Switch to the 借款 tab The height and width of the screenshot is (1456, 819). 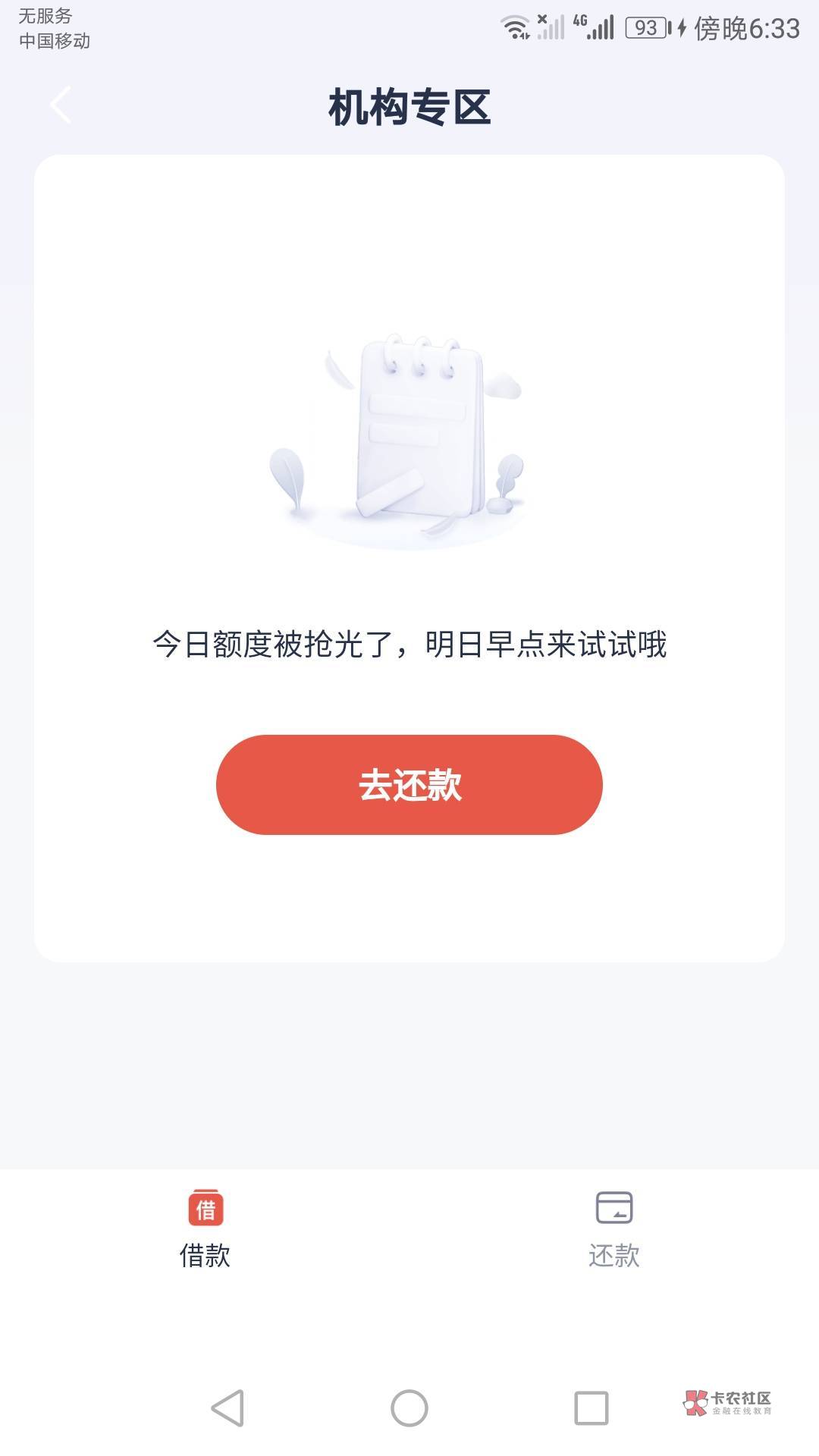[x=205, y=1228]
